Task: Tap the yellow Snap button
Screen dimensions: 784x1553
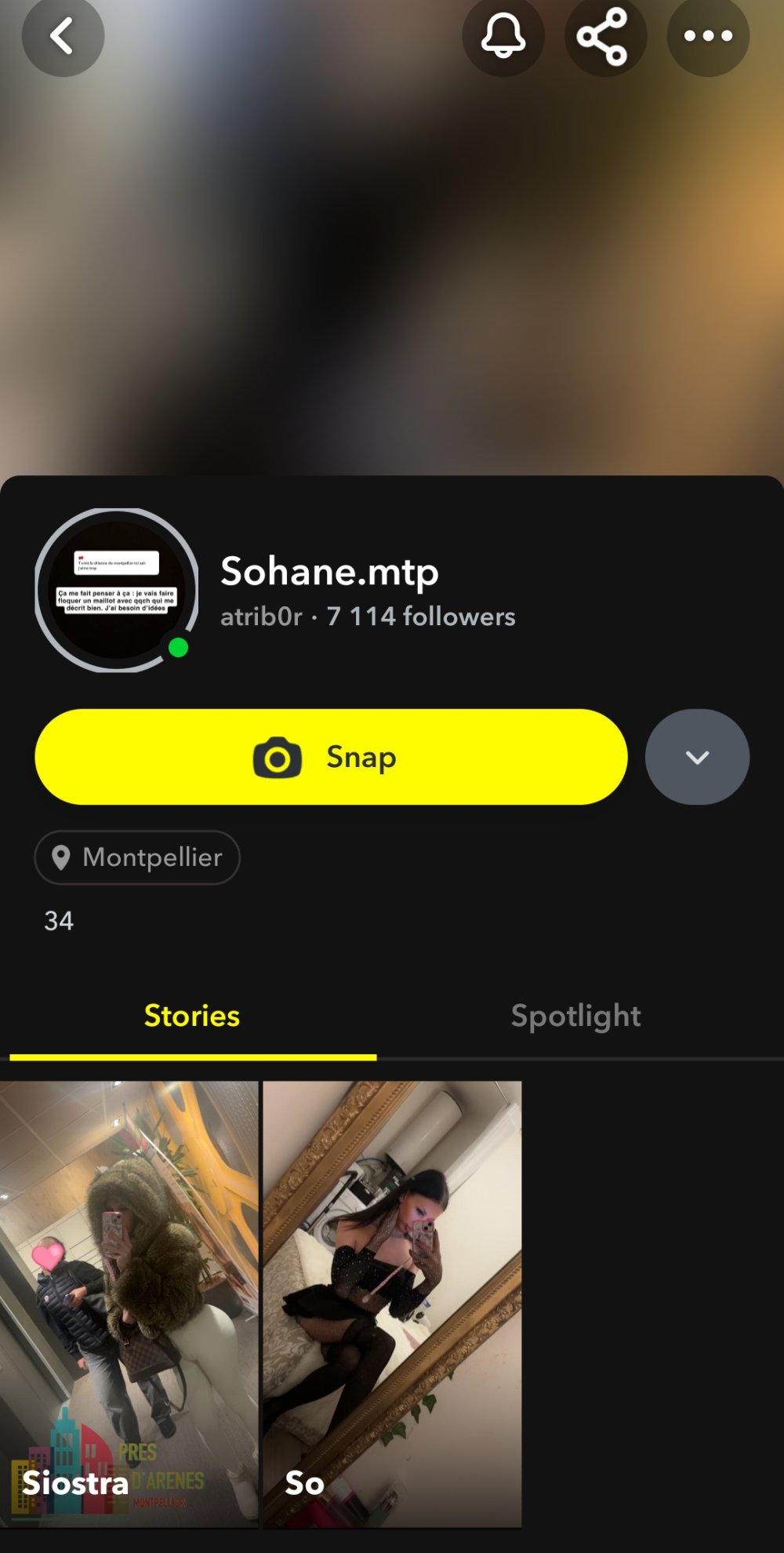Action: 331,757
